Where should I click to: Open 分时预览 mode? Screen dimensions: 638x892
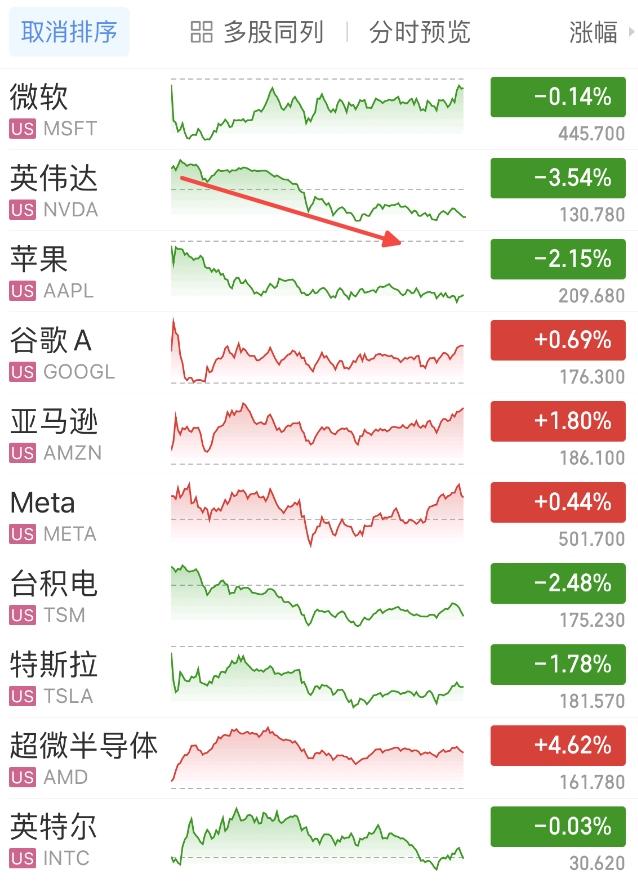point(419,32)
